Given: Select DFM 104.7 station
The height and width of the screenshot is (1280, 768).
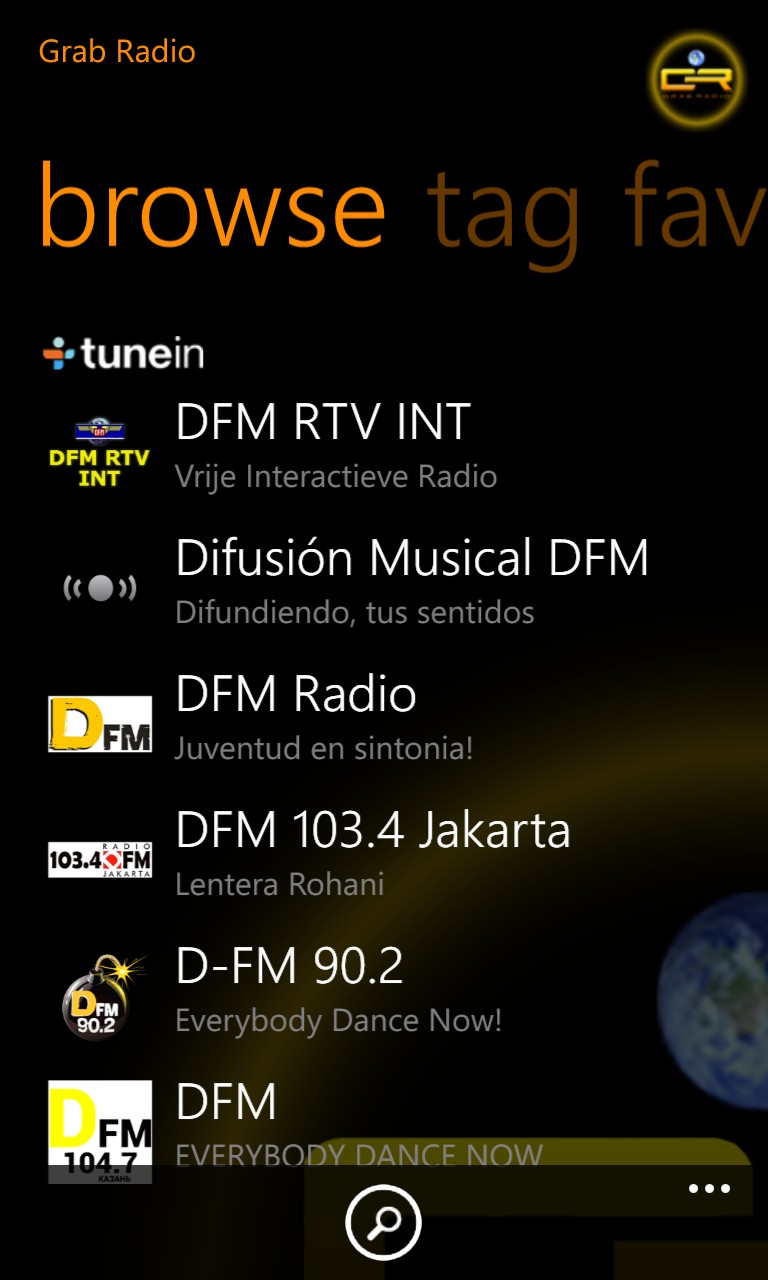Looking at the screenshot, I should 384,1124.
